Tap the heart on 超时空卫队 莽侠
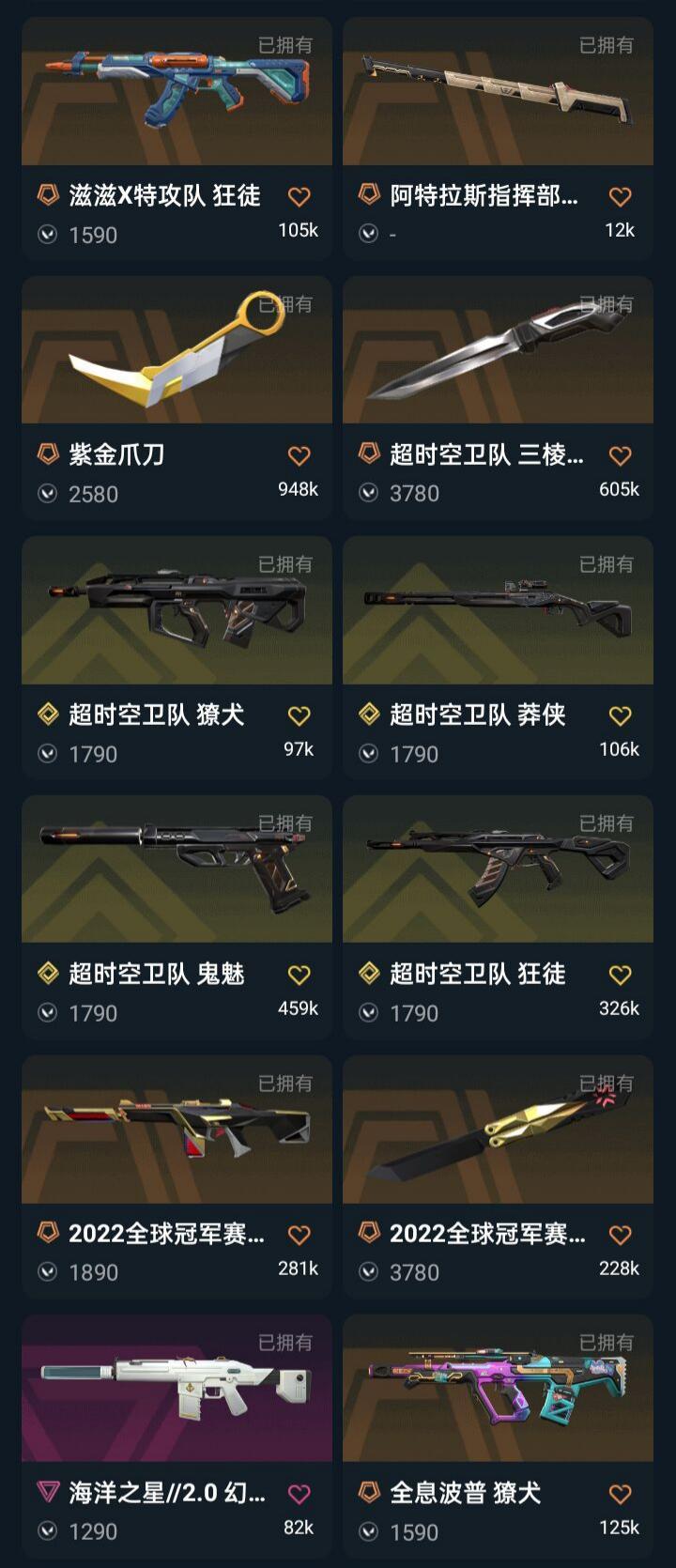The width and height of the screenshot is (676, 1568). coord(620,716)
